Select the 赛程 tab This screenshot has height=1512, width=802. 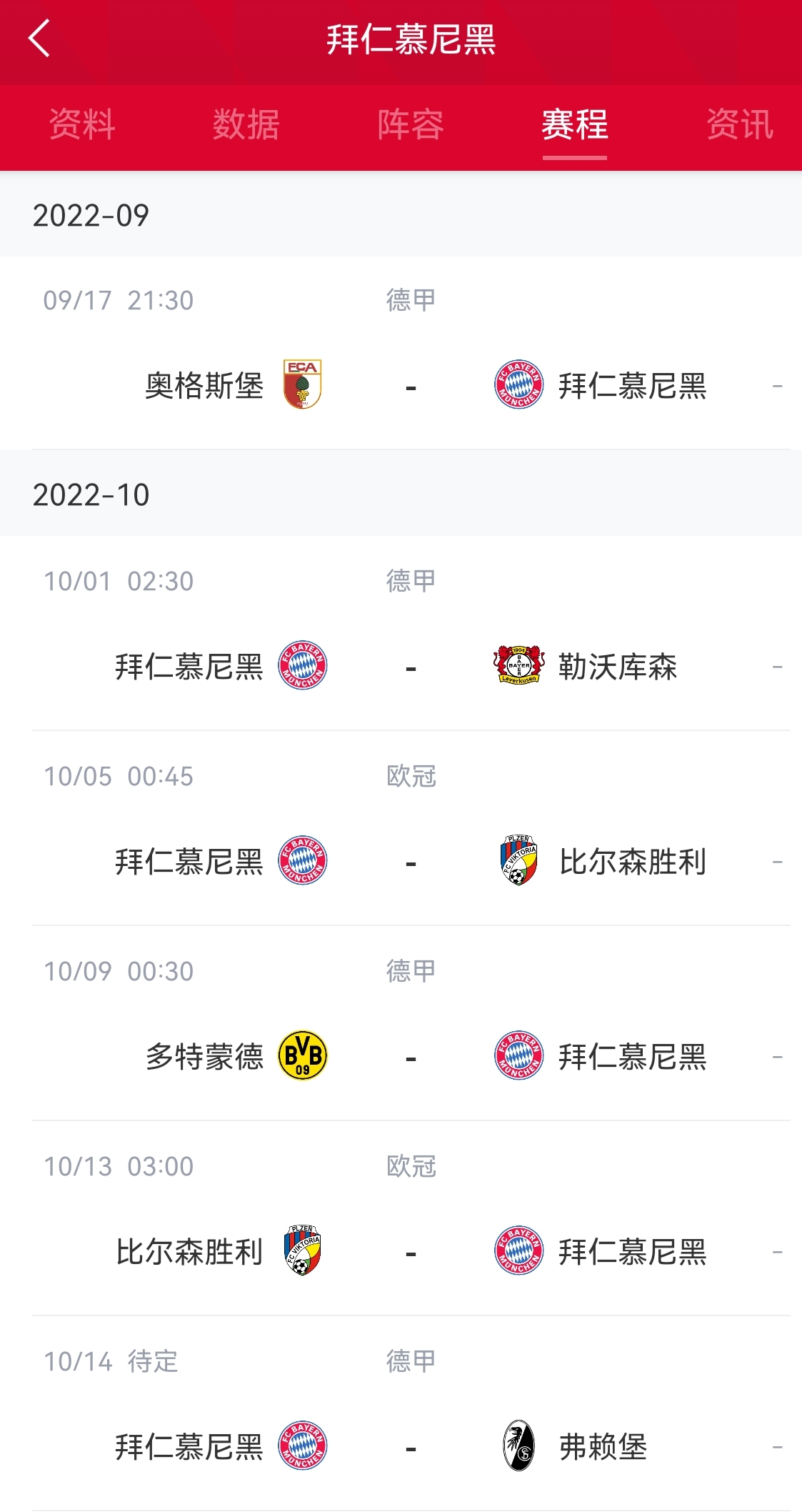click(575, 125)
